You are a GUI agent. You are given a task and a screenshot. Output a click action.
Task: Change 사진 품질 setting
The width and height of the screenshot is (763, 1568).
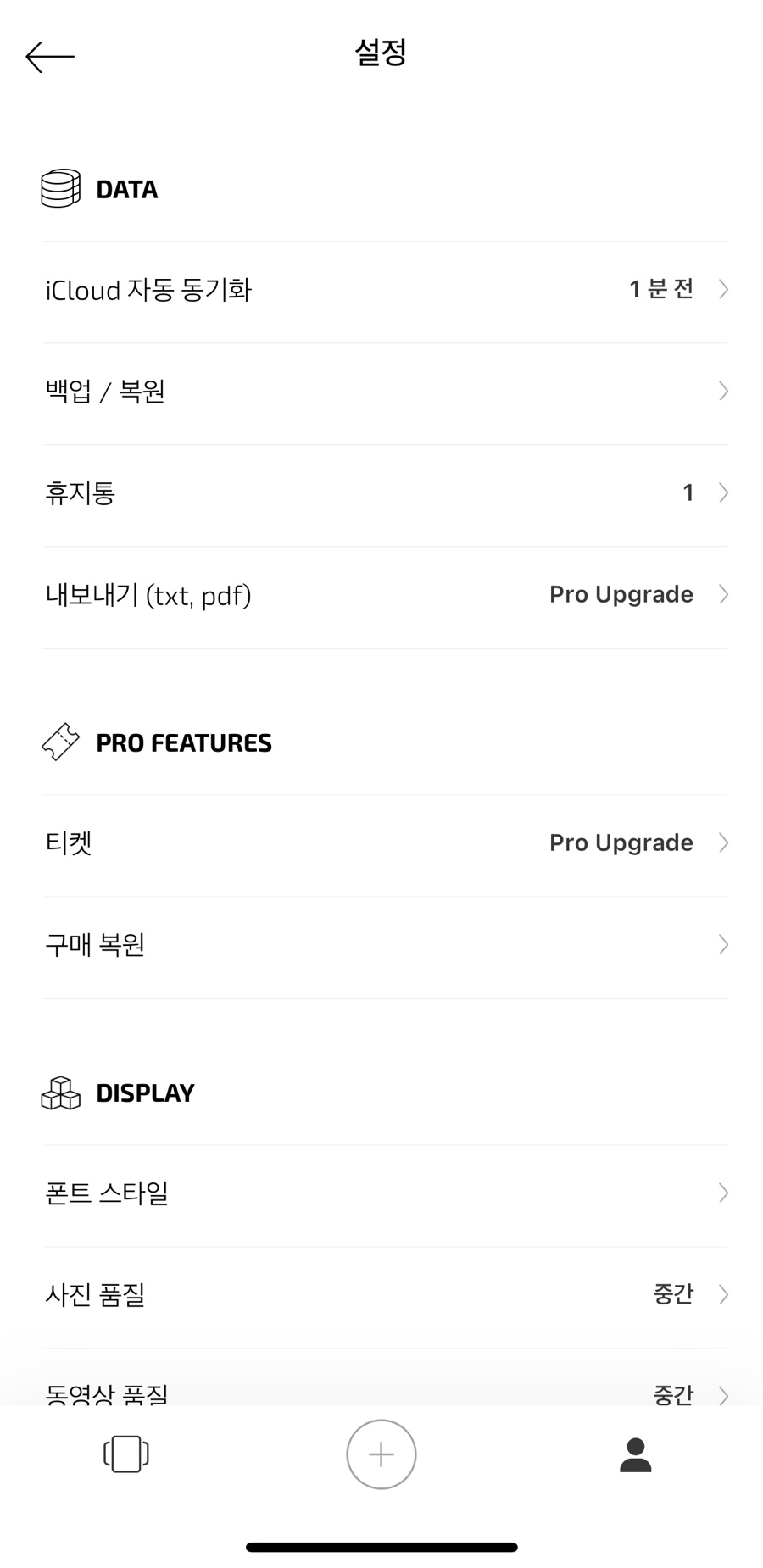pyautogui.click(x=386, y=1297)
